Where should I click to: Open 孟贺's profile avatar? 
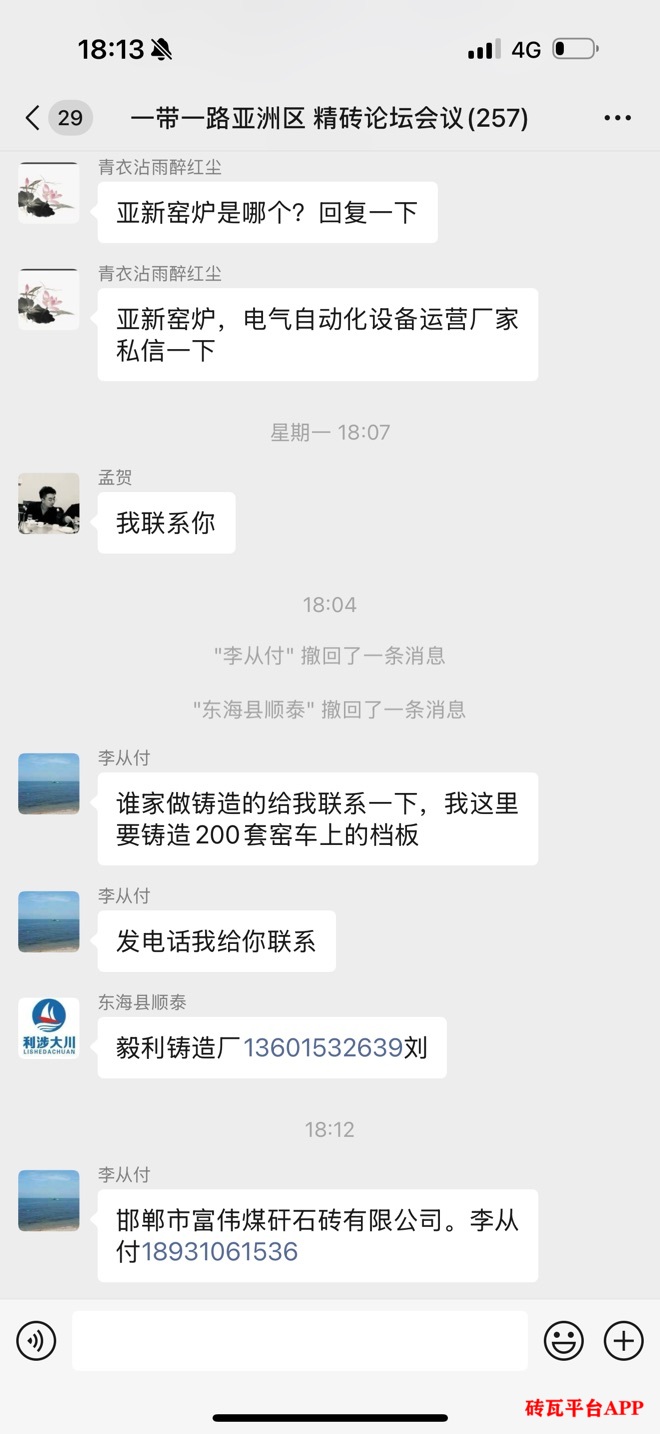49,503
